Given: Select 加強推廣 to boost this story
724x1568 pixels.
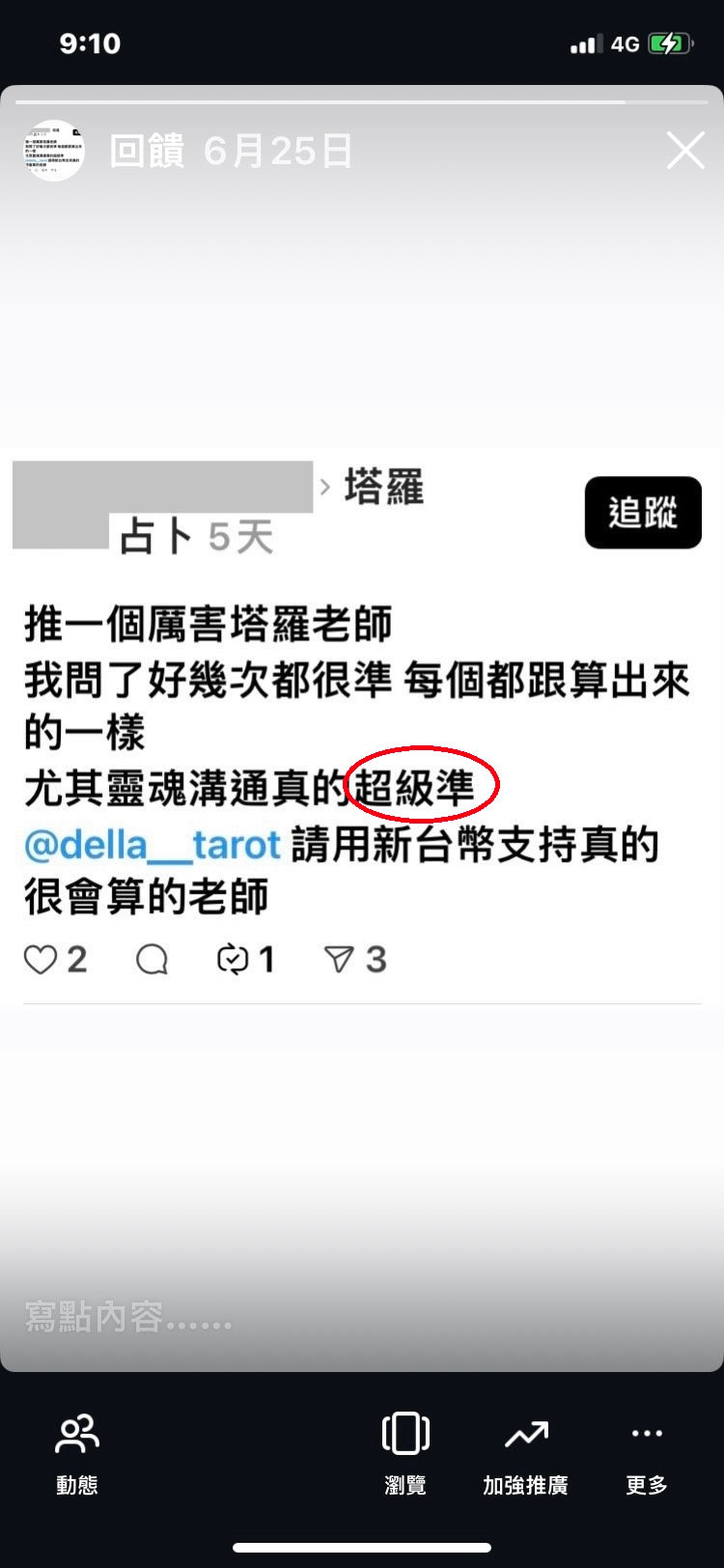Looking at the screenshot, I should [x=525, y=1452].
